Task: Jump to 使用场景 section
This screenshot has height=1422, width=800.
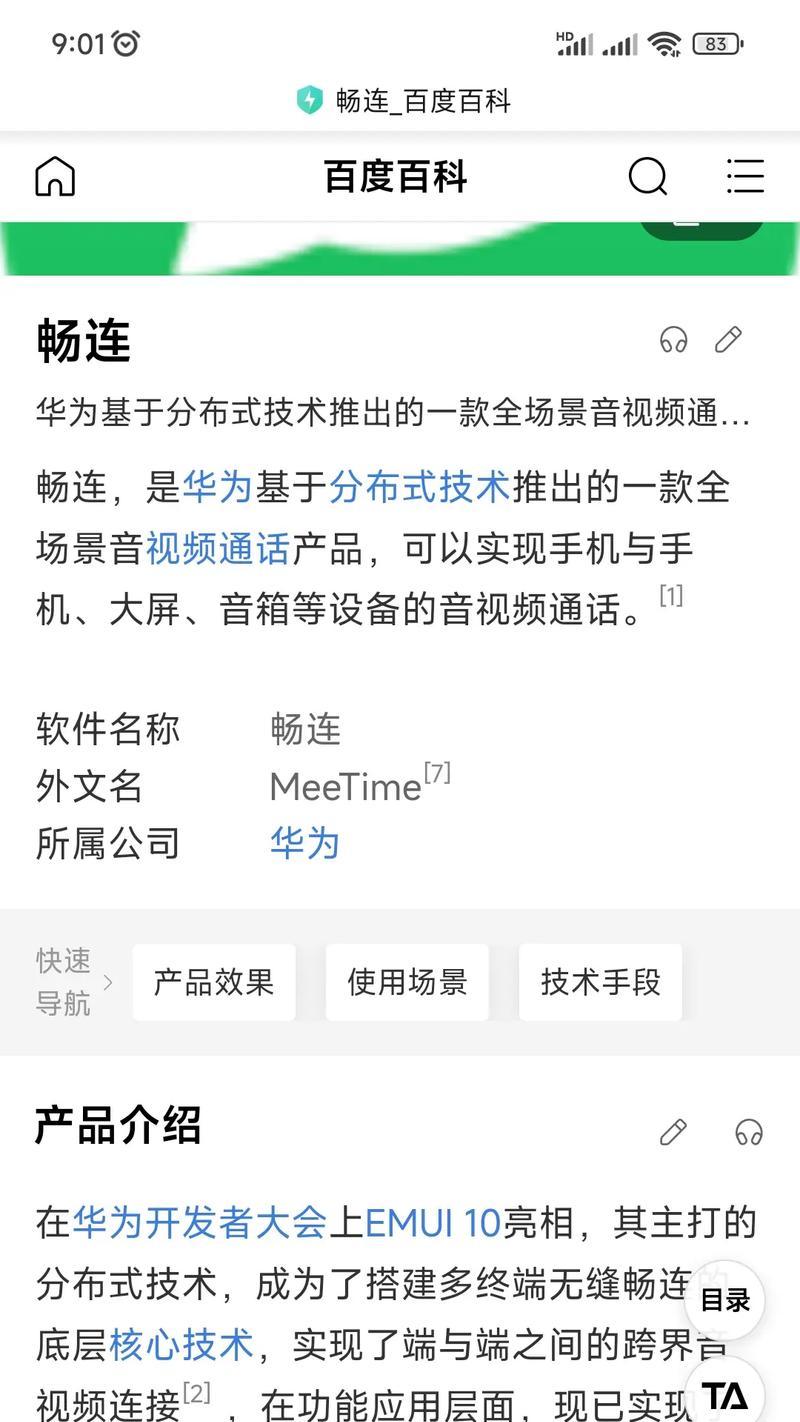Action: point(407,982)
